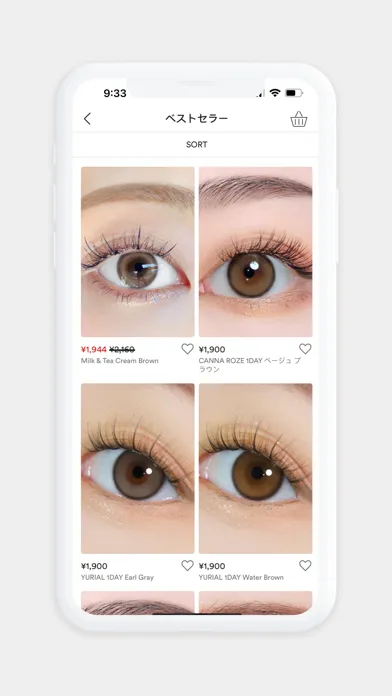Open the SORT options
Viewport: 392px width, 696px height.
tap(196, 144)
